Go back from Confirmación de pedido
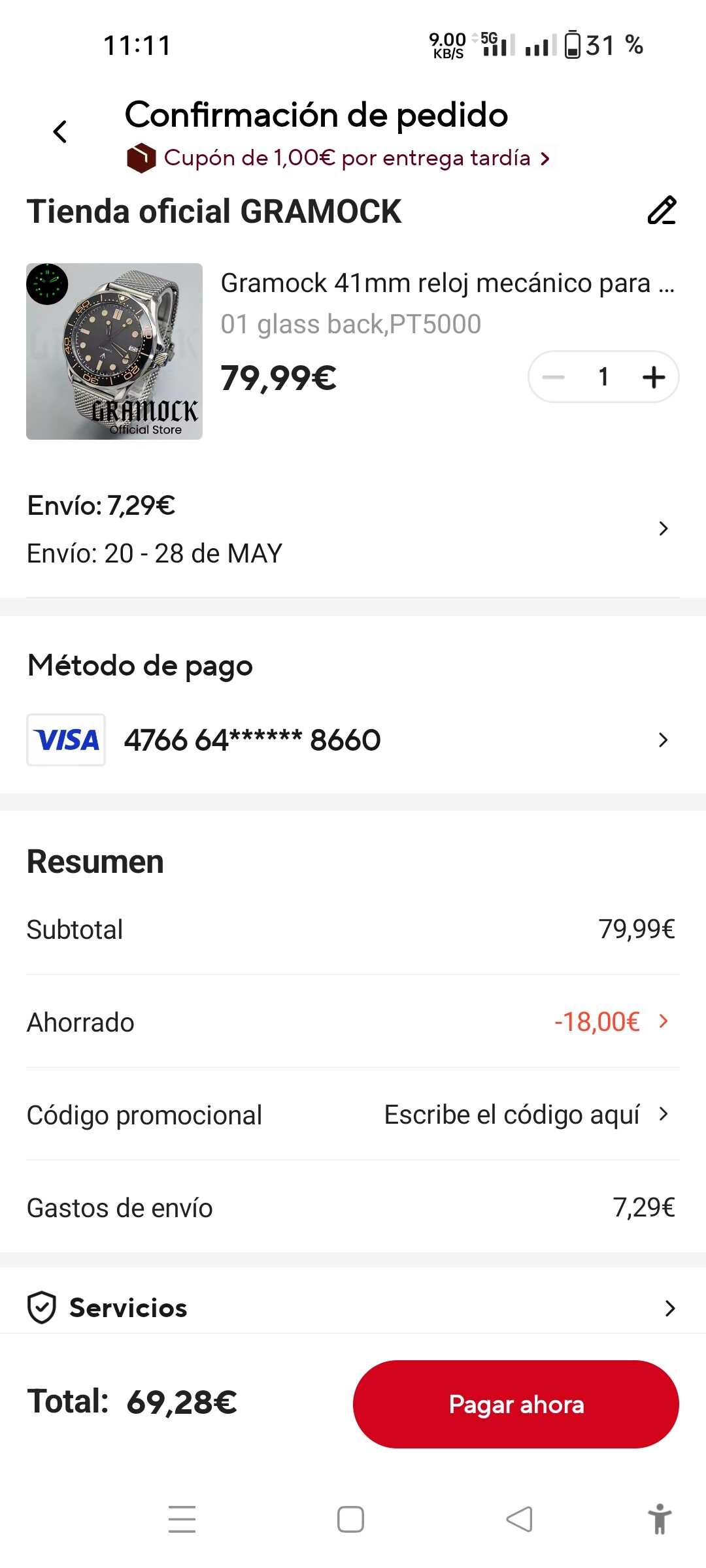The width and height of the screenshot is (706, 1568). (60, 131)
